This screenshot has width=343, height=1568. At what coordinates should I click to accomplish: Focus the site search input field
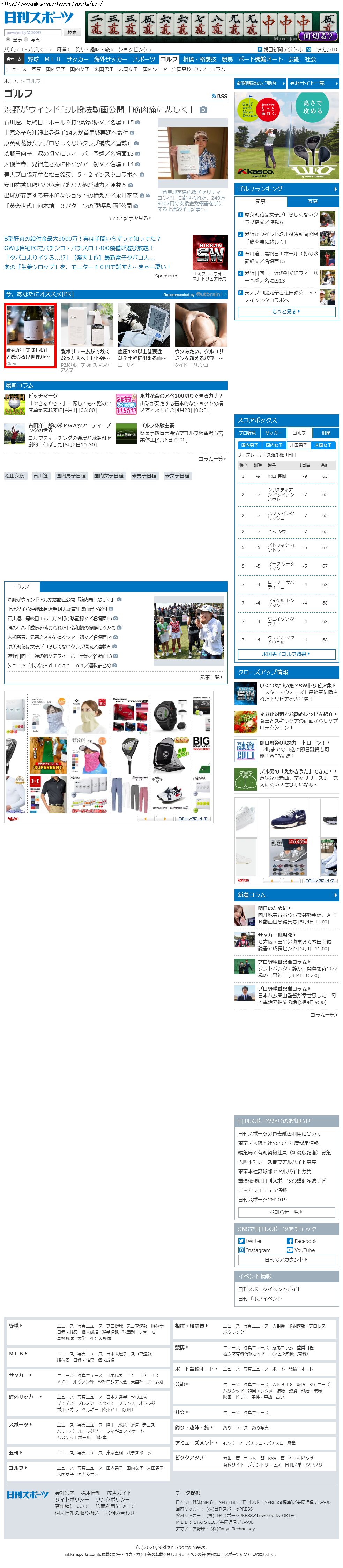click(33, 32)
